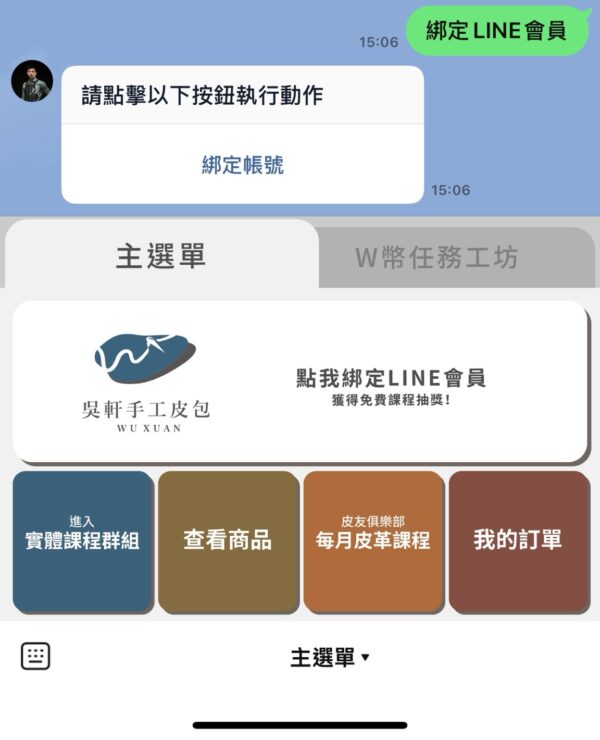600x740 pixels.
Task: Select the 主選單 tab
Action: tap(161, 256)
